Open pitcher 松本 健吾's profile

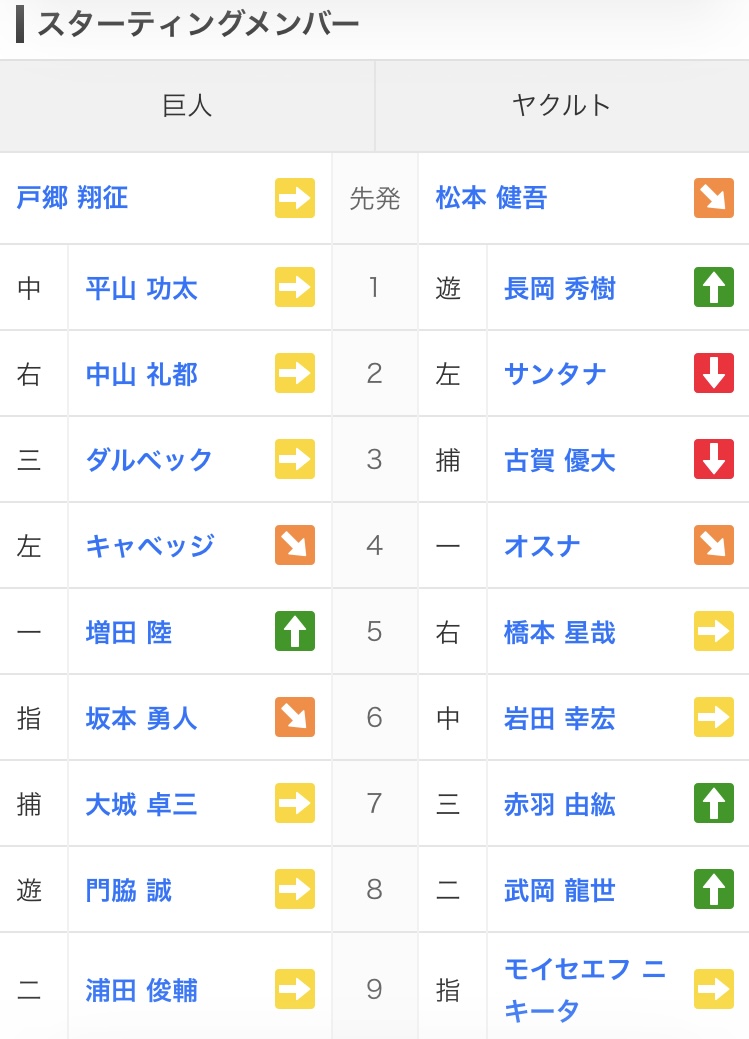pos(491,198)
